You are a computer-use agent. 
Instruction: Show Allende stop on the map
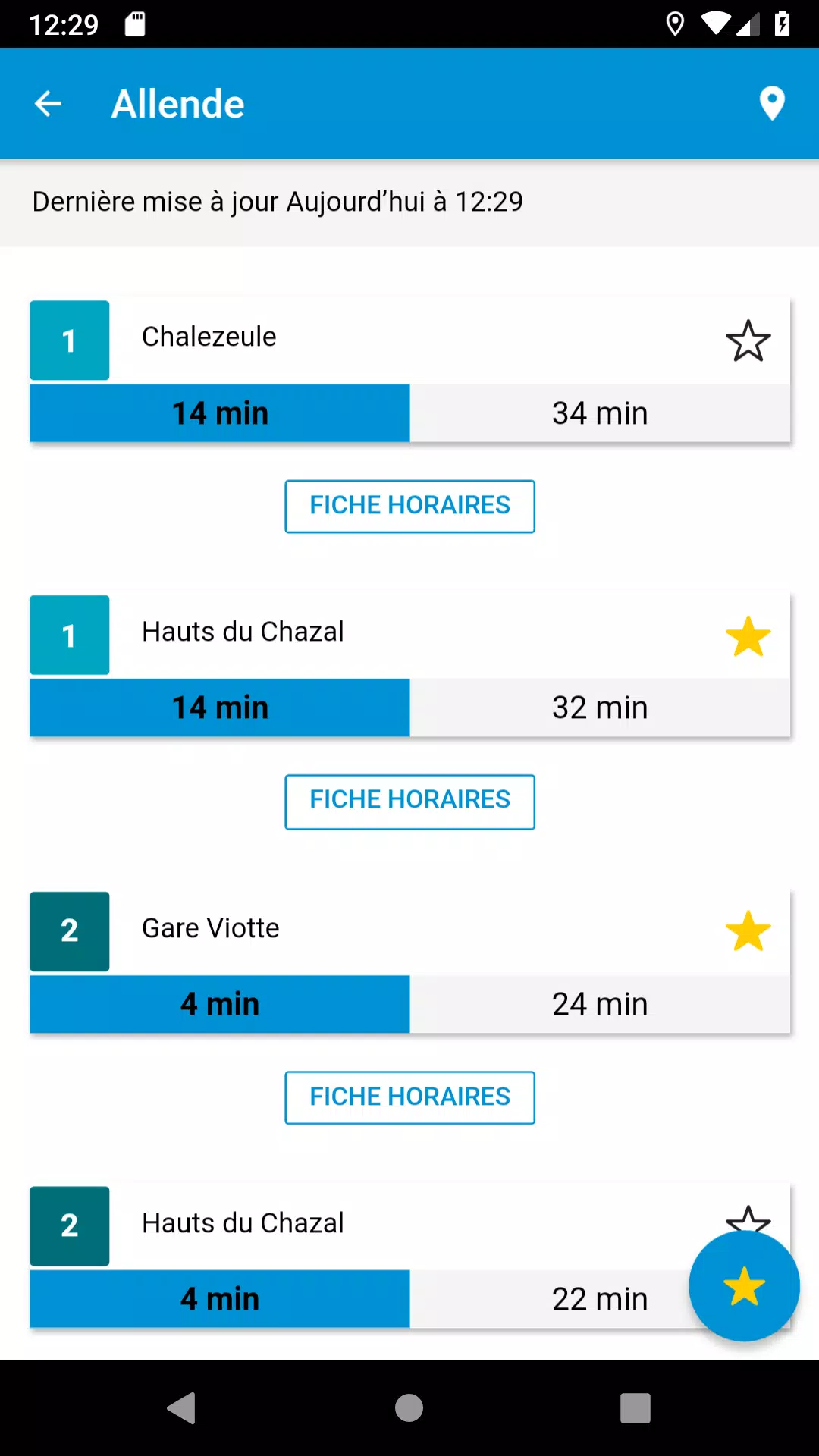click(771, 104)
